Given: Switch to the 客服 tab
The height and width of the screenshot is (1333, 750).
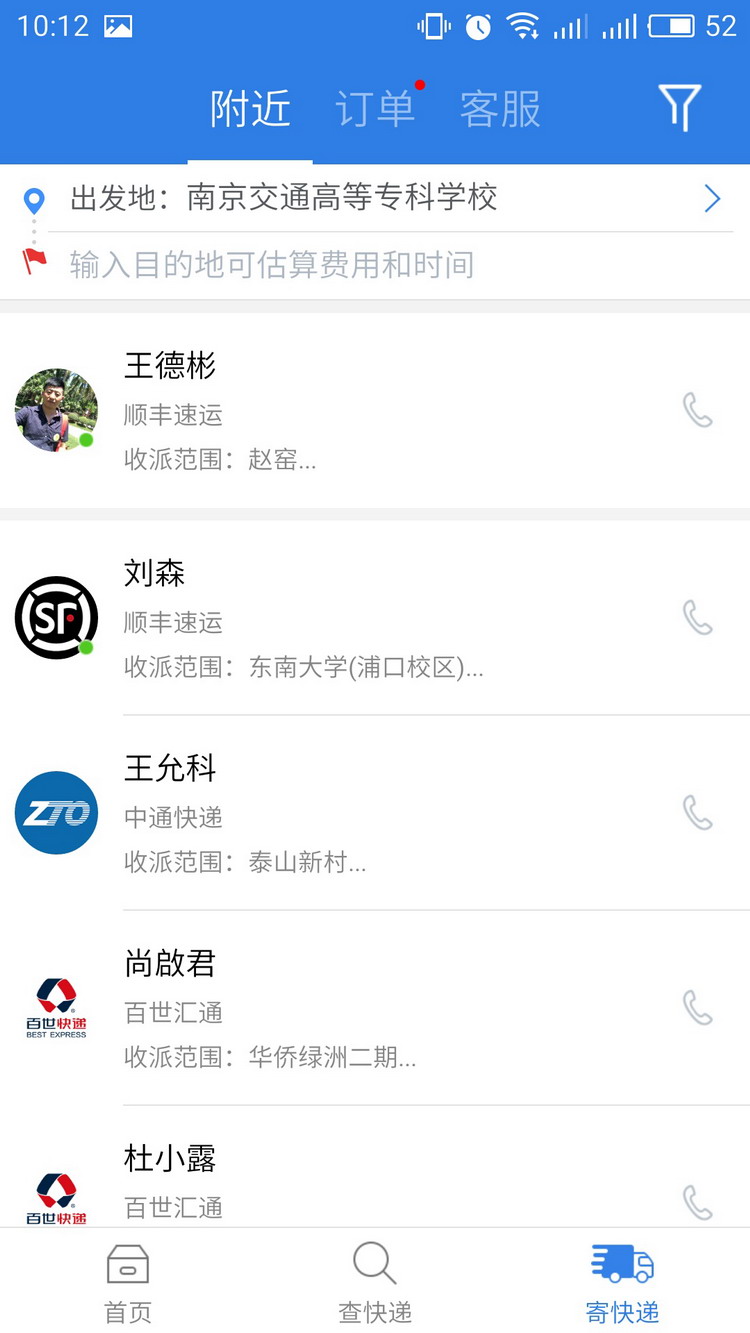Looking at the screenshot, I should point(500,109).
